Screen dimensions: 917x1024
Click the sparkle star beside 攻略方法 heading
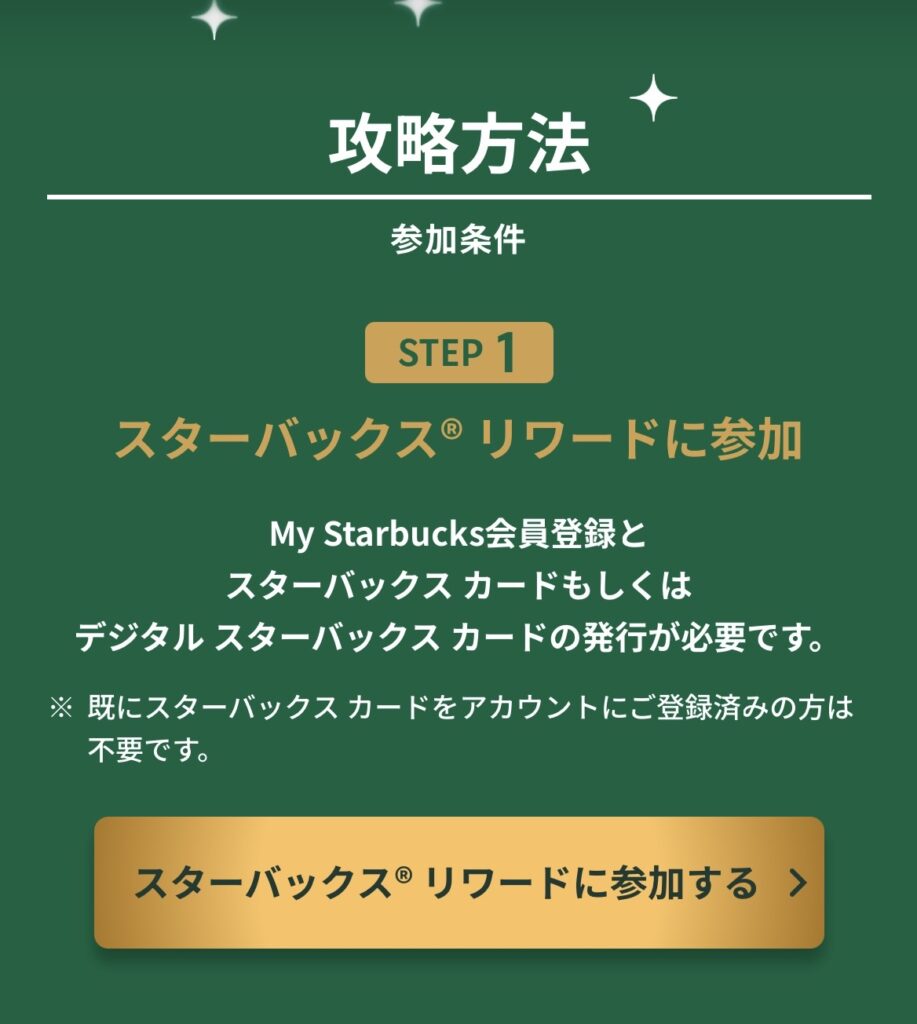[655, 97]
